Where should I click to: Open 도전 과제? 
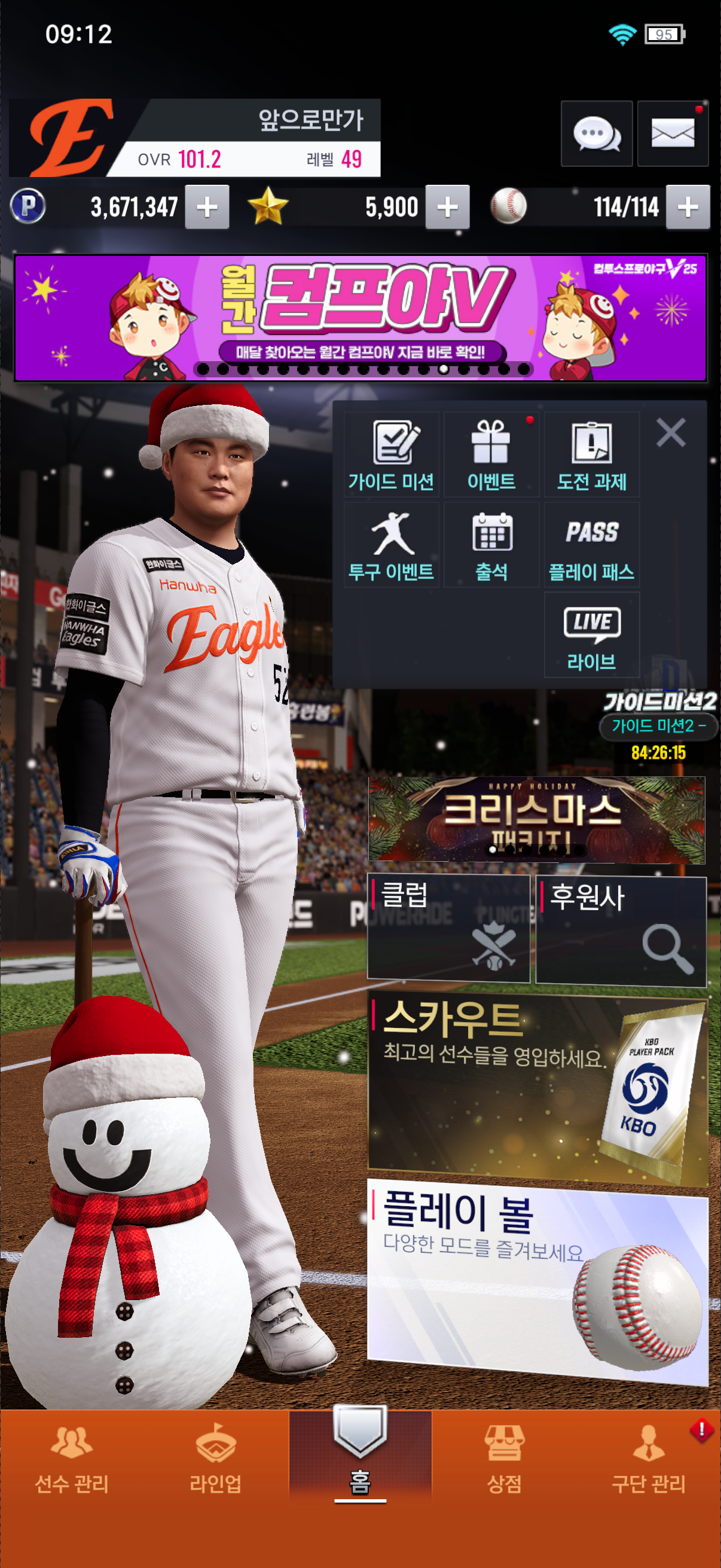coord(591,454)
